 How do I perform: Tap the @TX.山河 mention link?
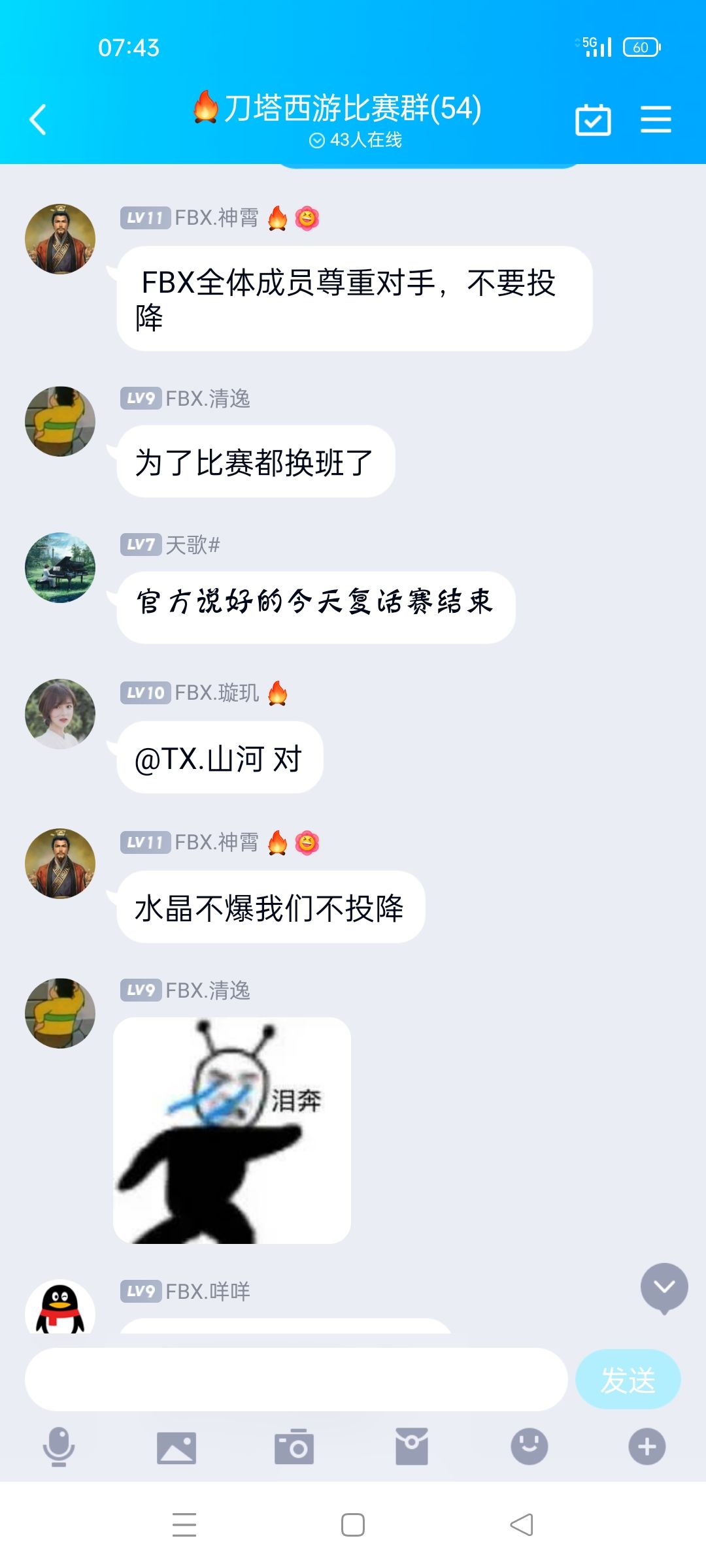click(x=203, y=758)
